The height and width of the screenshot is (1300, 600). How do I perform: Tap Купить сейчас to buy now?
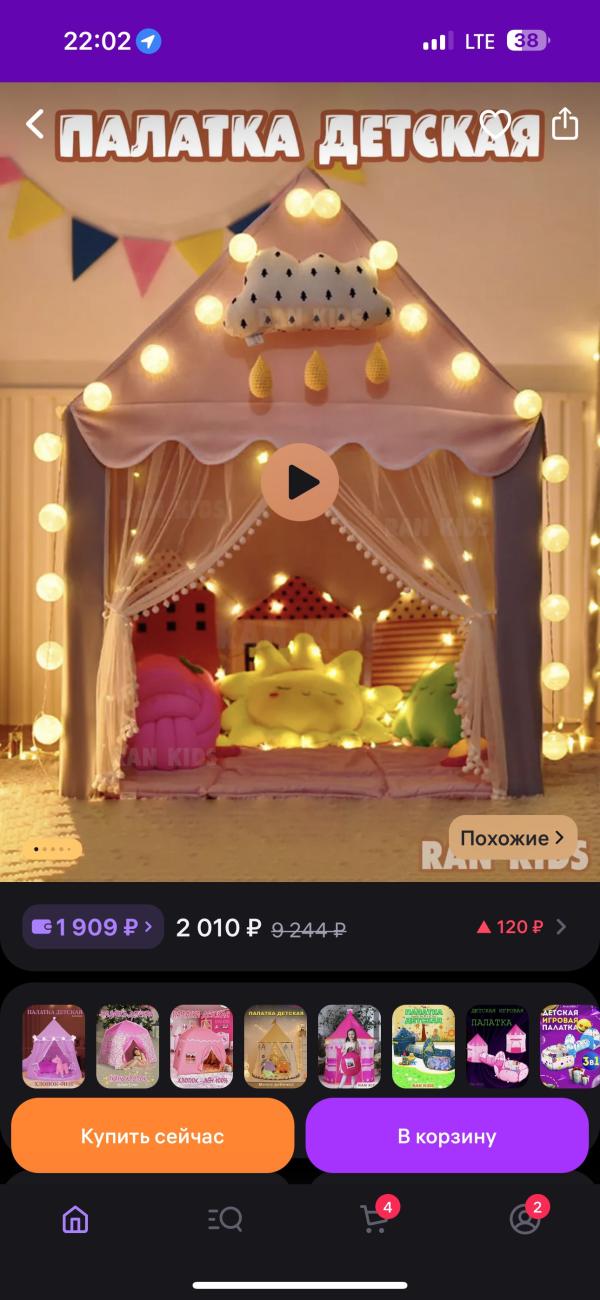coord(152,1135)
